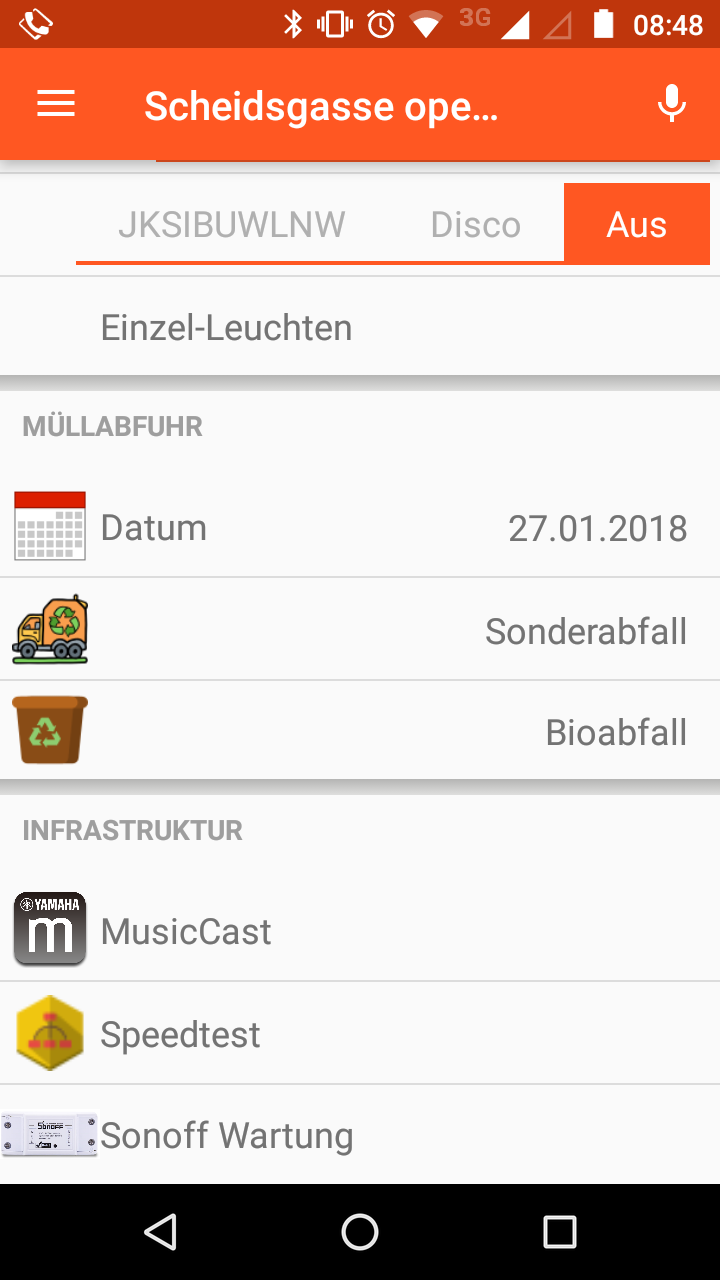This screenshot has width=720, height=1280.
Task: Switch lights to Disco mode
Action: [x=475, y=225]
